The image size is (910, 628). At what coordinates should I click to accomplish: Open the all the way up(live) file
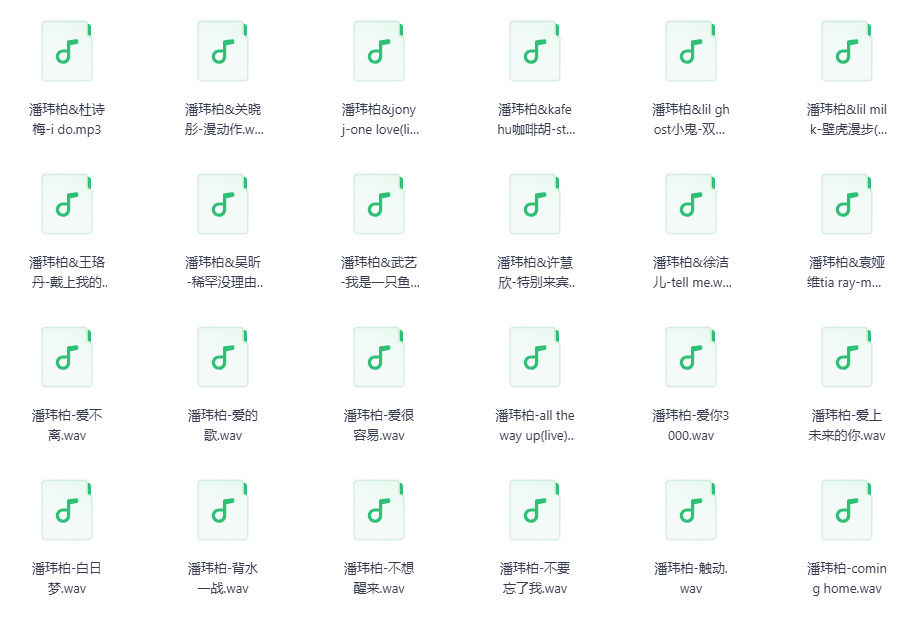tap(535, 357)
